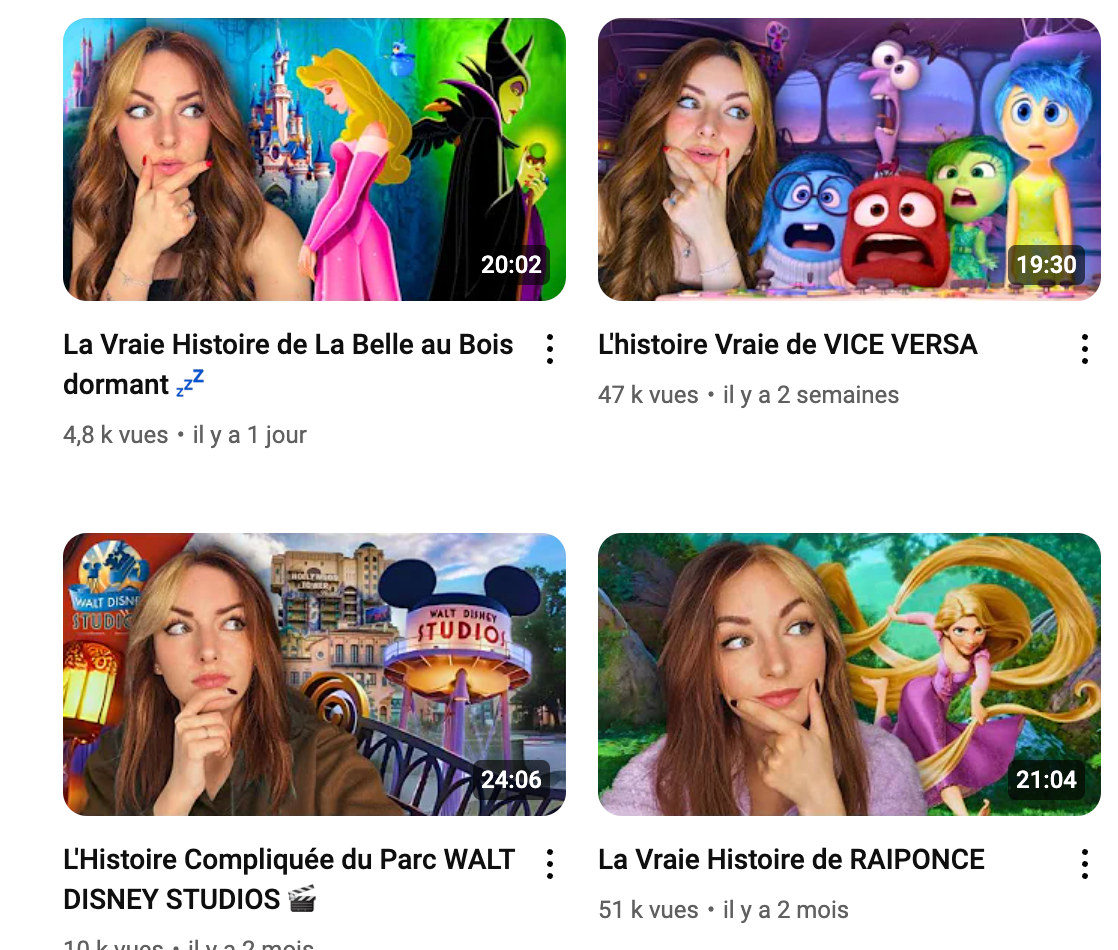1118x950 pixels.
Task: Open the VICE VERSA video thumbnail
Action: pos(848,160)
